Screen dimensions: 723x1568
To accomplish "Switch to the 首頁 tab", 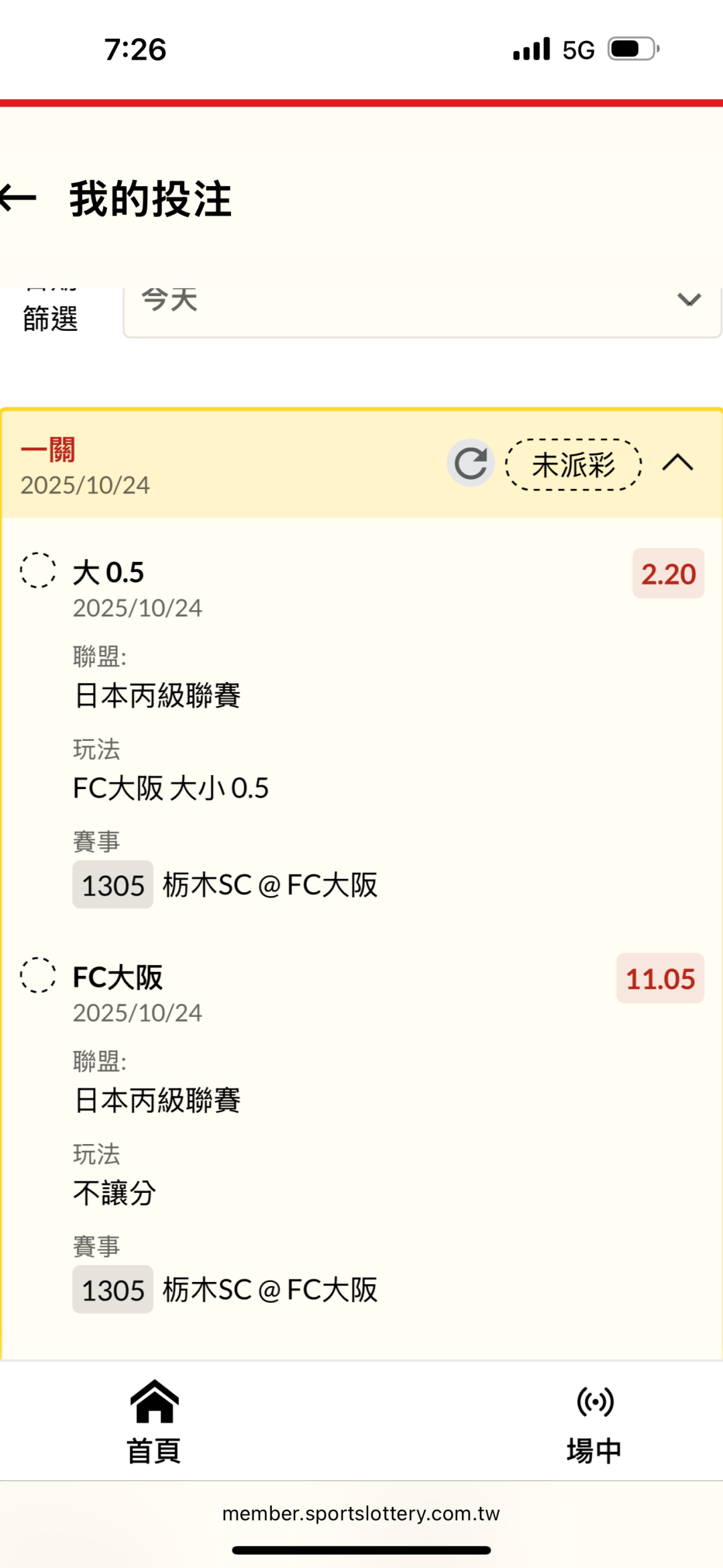I will point(154,1421).
